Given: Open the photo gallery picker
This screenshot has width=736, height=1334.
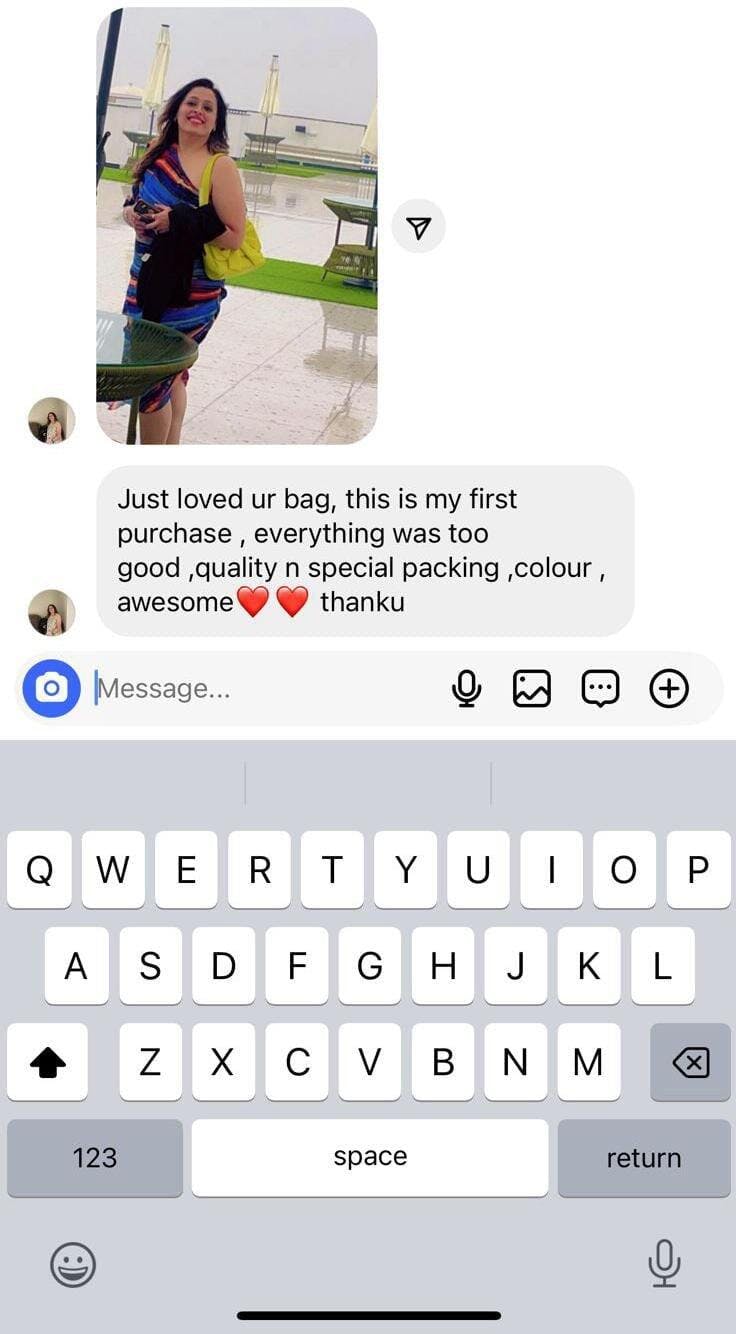Looking at the screenshot, I should (532, 688).
